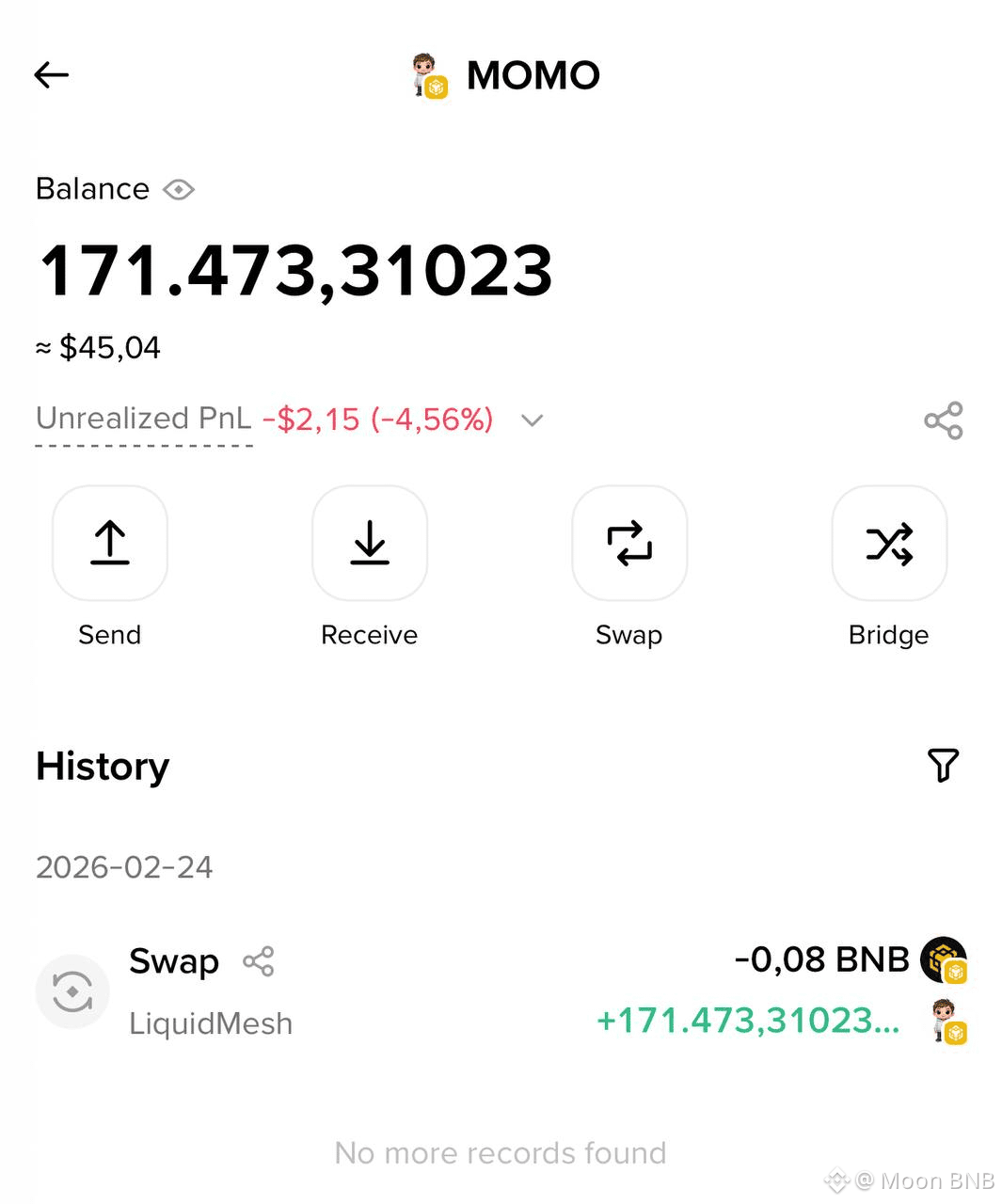
Task: Start a token Swap
Action: tap(629, 543)
